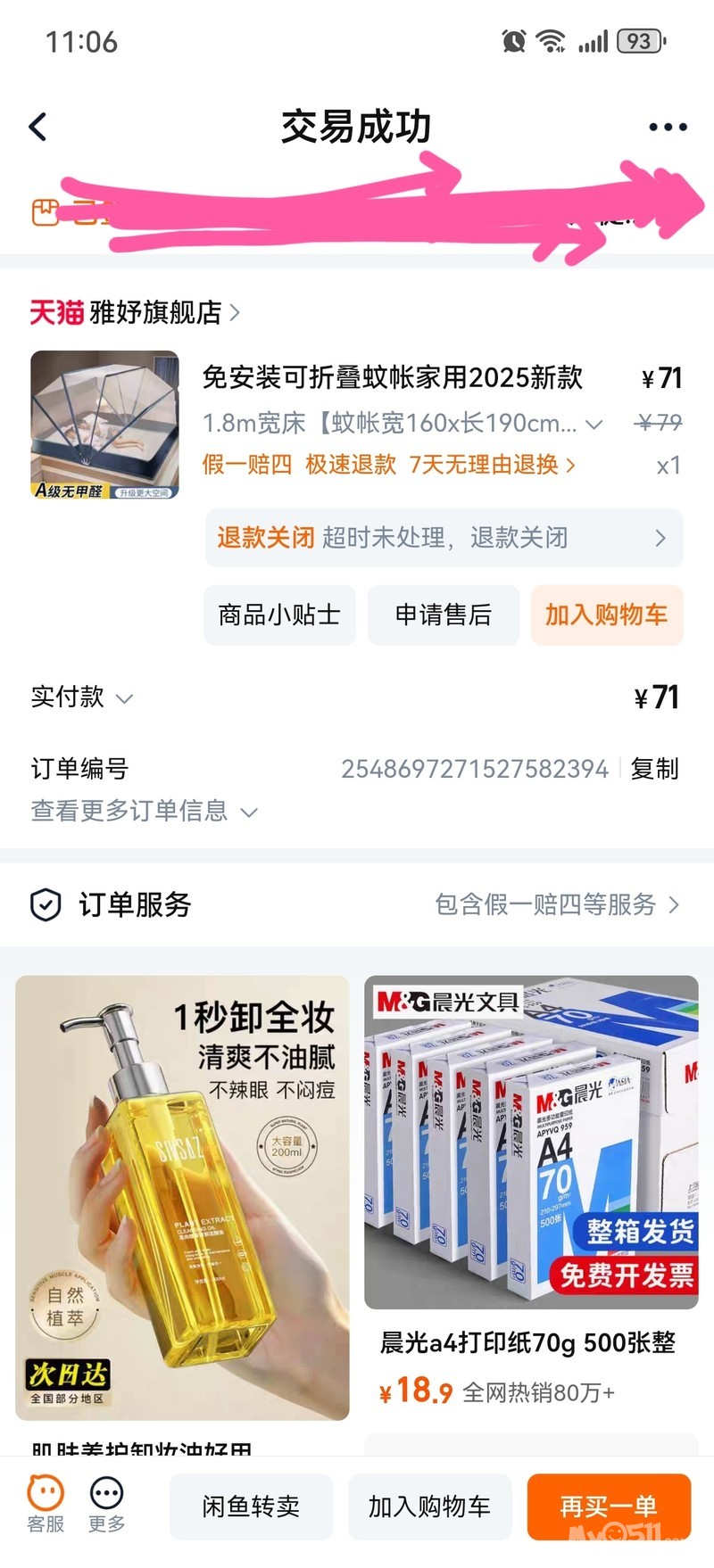Go back from the 交易成功 page
714x1568 pixels.
[38, 128]
